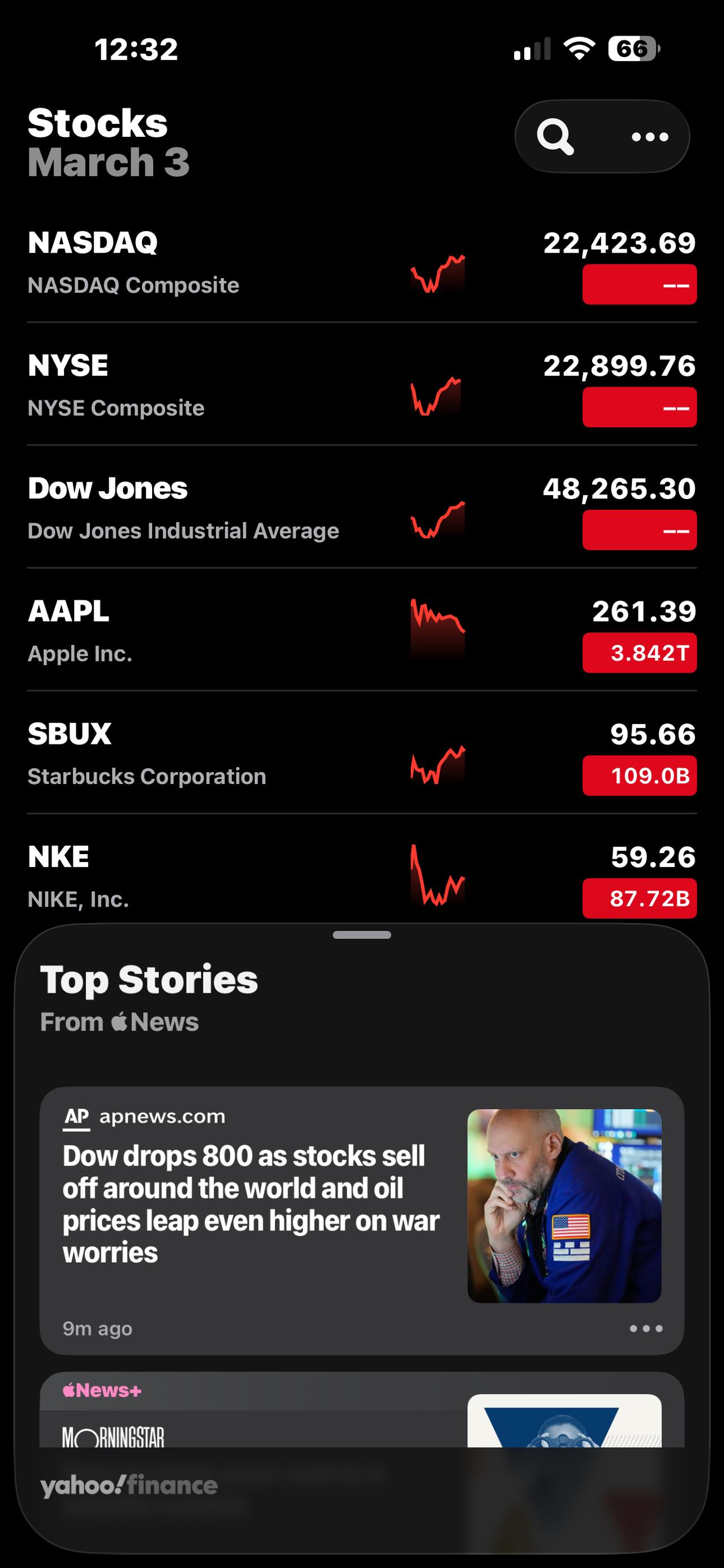Open the More options ellipsis menu

tap(650, 136)
